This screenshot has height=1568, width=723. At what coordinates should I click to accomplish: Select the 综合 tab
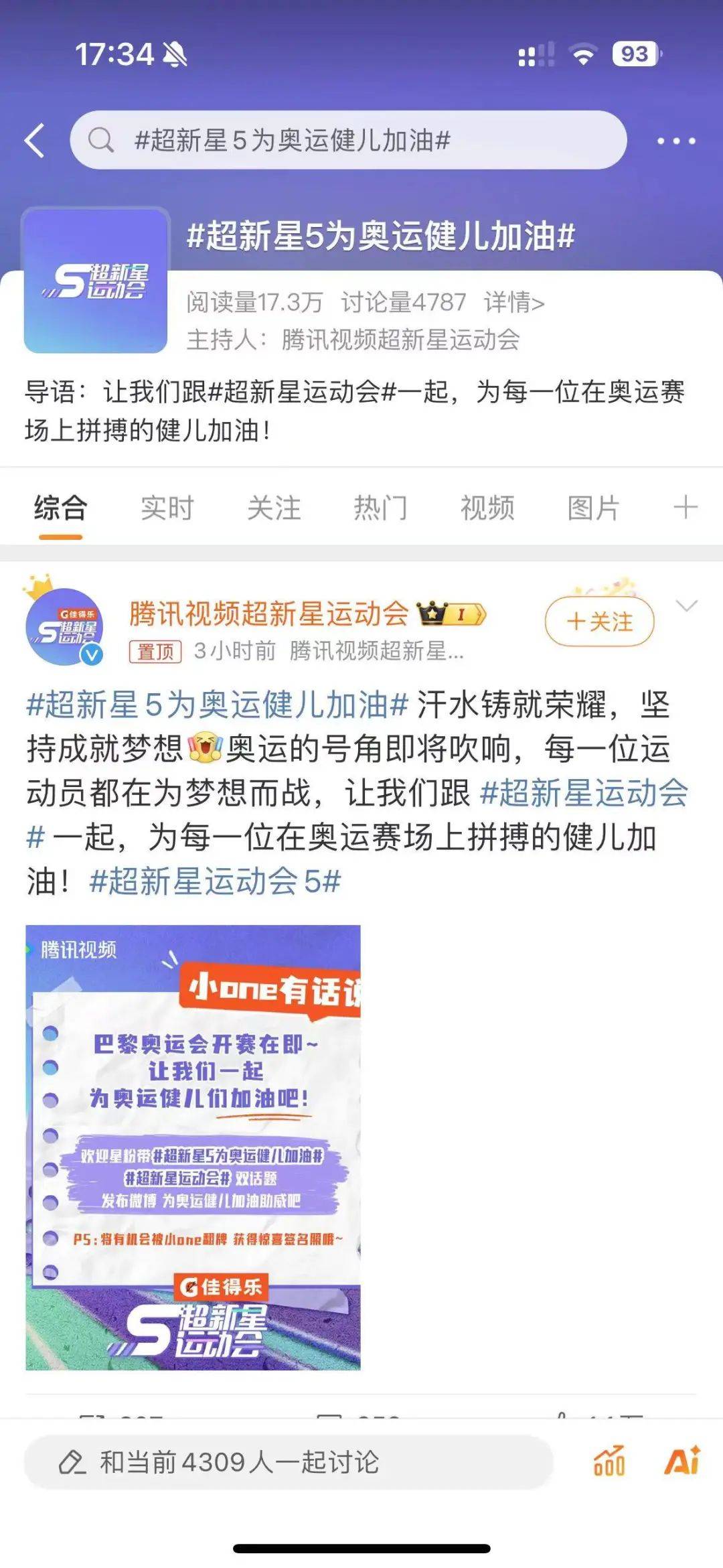click(x=60, y=508)
